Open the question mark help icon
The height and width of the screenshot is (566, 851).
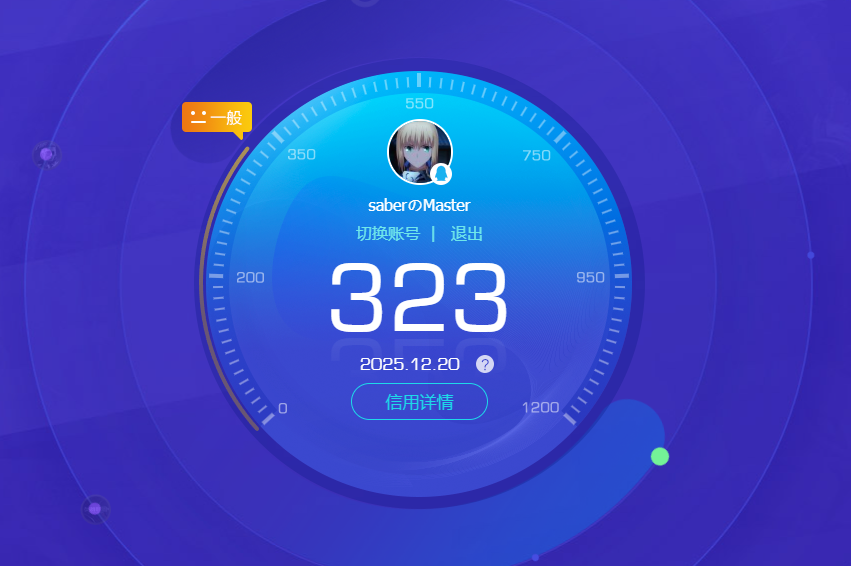[x=485, y=364]
